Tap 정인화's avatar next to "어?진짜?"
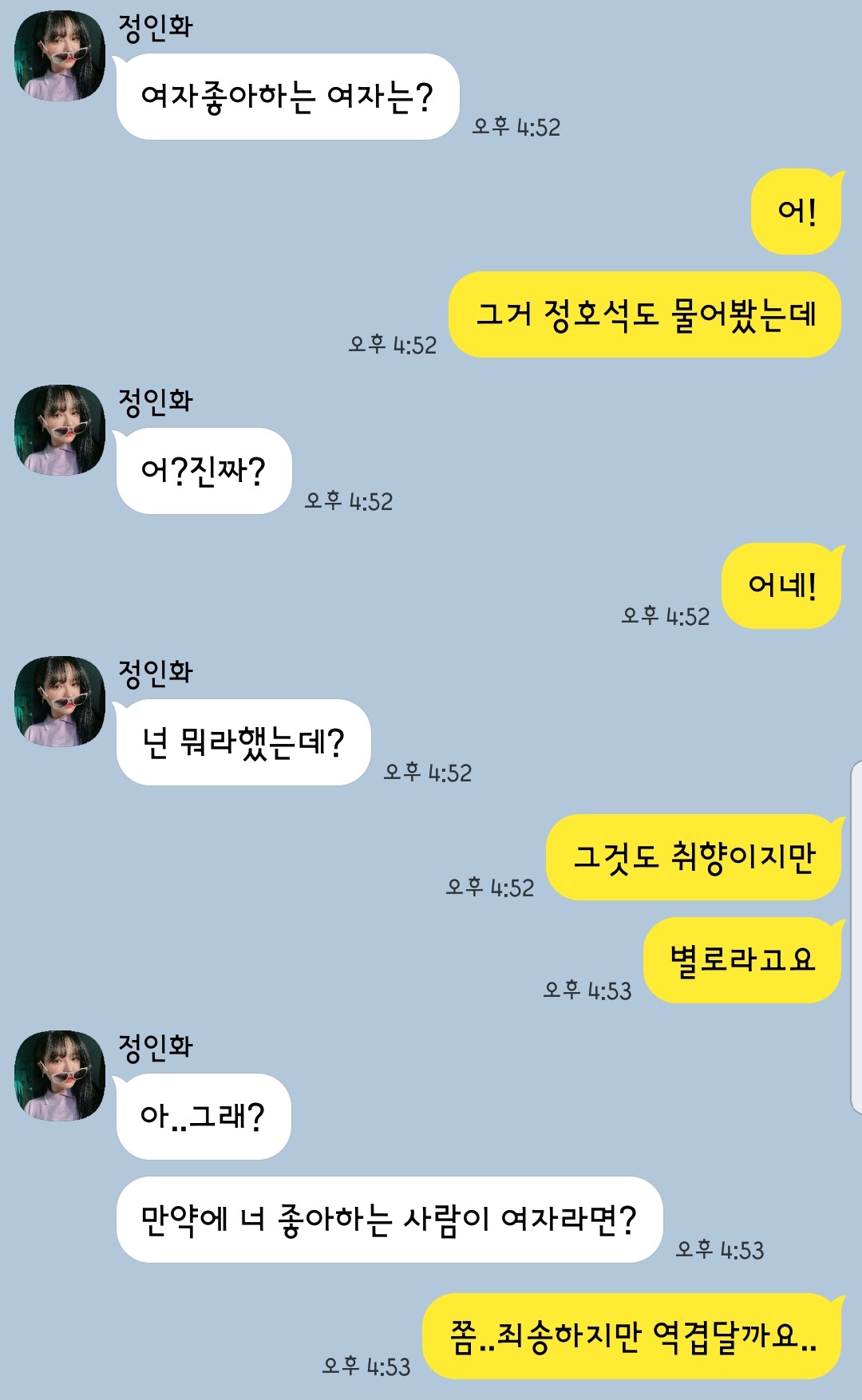The image size is (862, 1400). pyautogui.click(x=60, y=430)
